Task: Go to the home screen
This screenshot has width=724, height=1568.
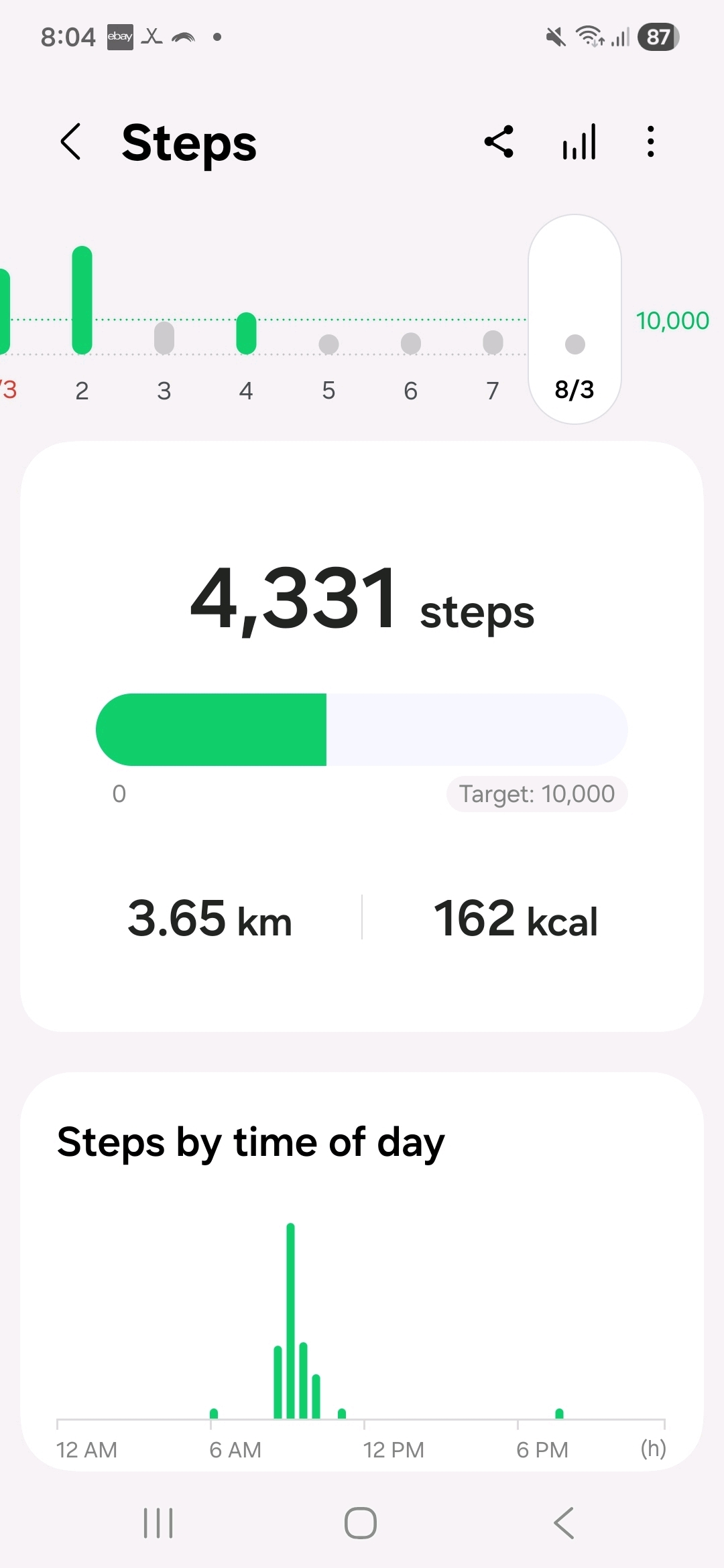Action: coord(361,1523)
